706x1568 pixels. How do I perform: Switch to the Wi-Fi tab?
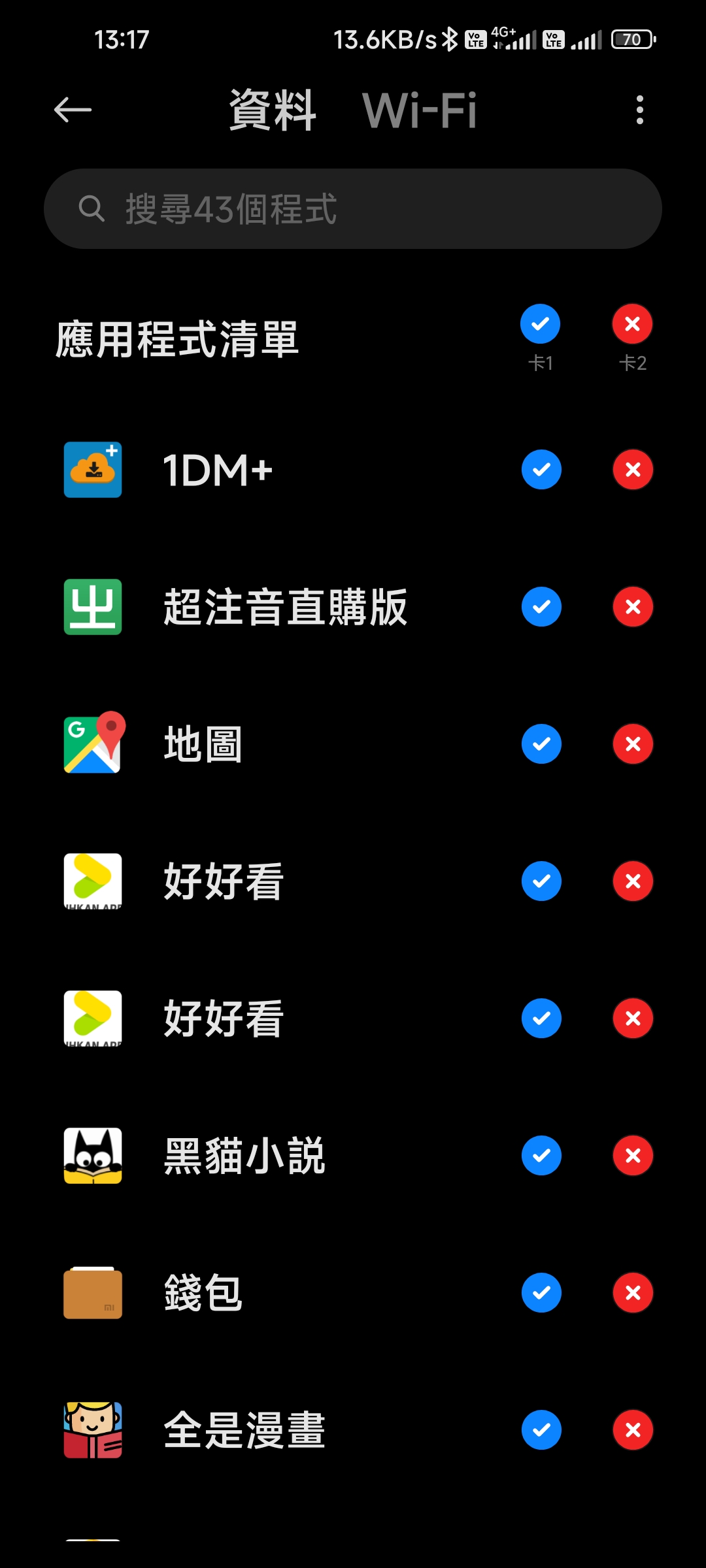coord(420,110)
